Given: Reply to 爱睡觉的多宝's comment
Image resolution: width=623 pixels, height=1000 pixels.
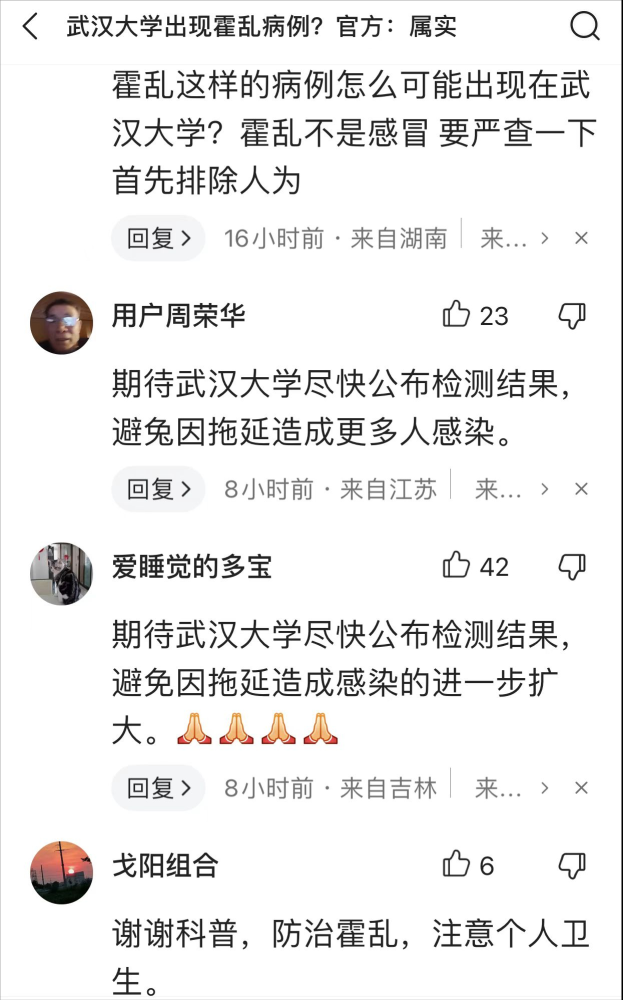Looking at the screenshot, I should [x=158, y=788].
